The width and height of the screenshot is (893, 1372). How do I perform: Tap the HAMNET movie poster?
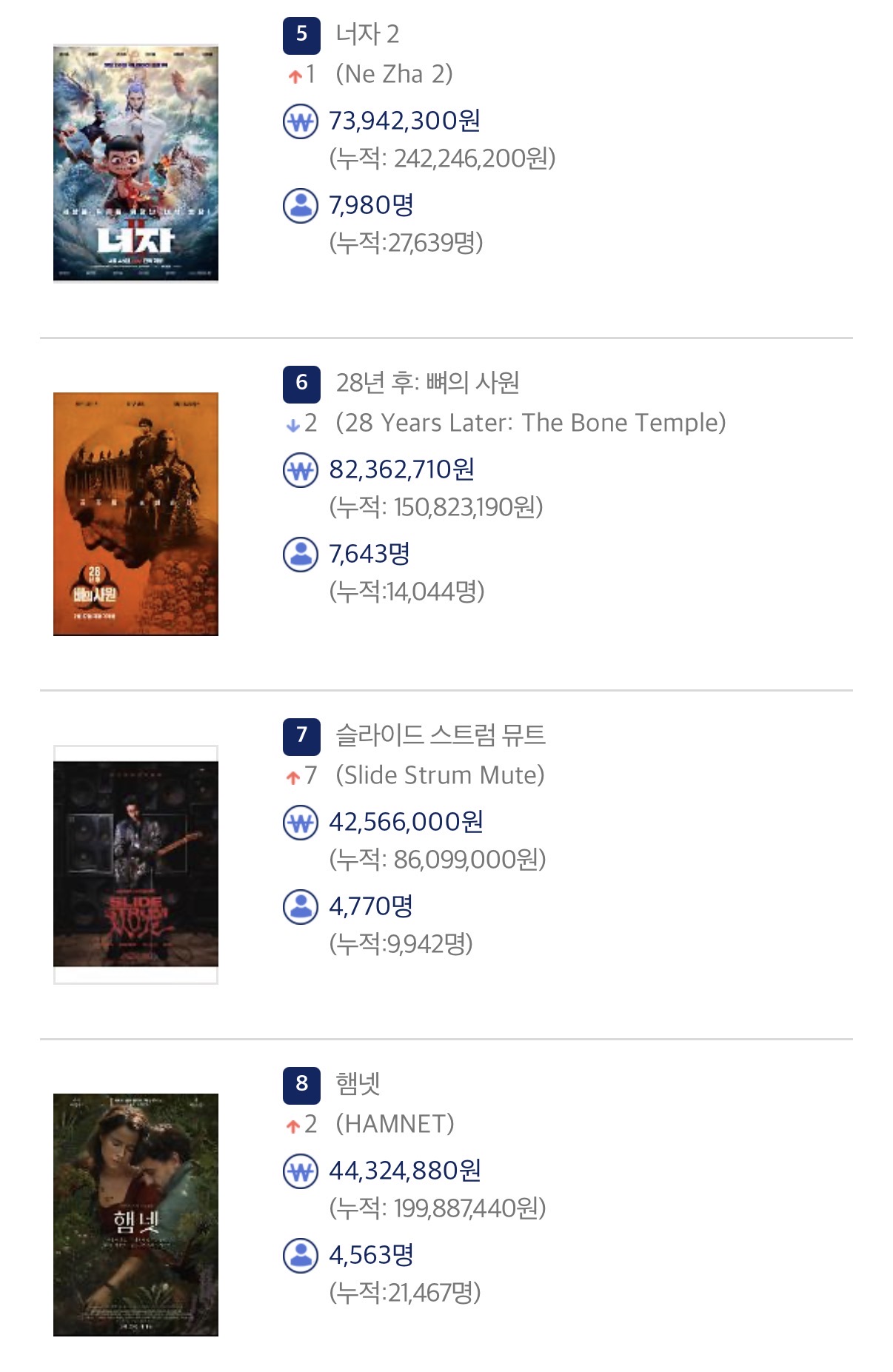coord(136,1214)
